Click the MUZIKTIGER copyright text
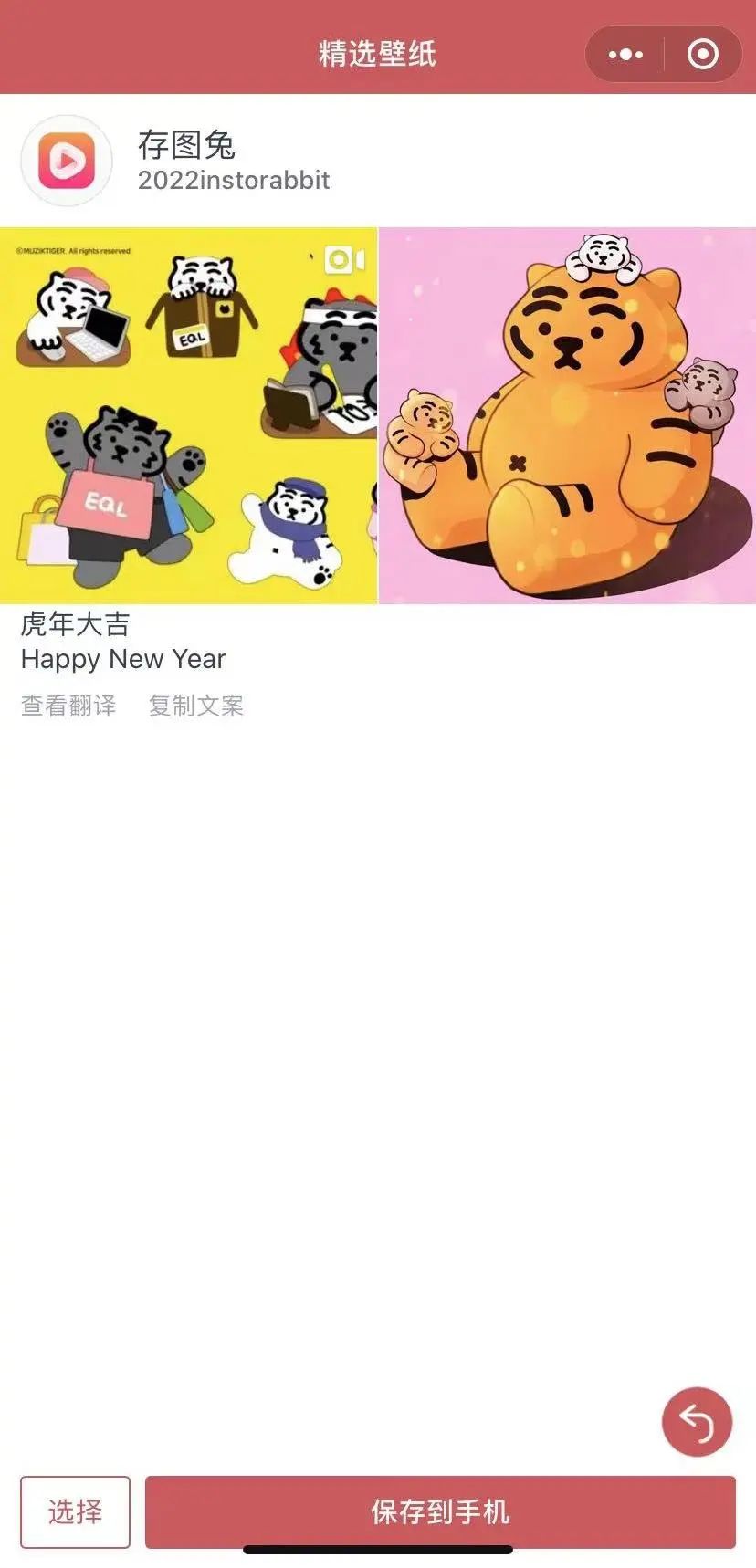756x1568 pixels. point(71,247)
